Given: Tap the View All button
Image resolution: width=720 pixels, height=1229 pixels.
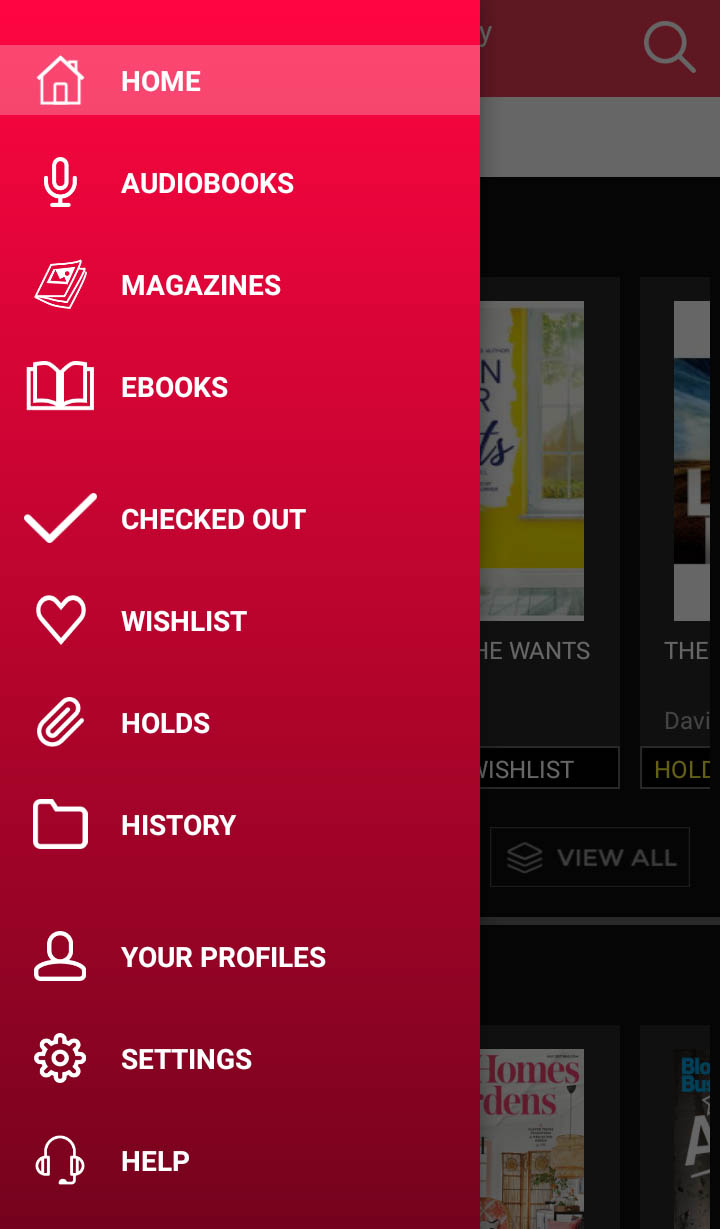Looking at the screenshot, I should coord(590,857).
